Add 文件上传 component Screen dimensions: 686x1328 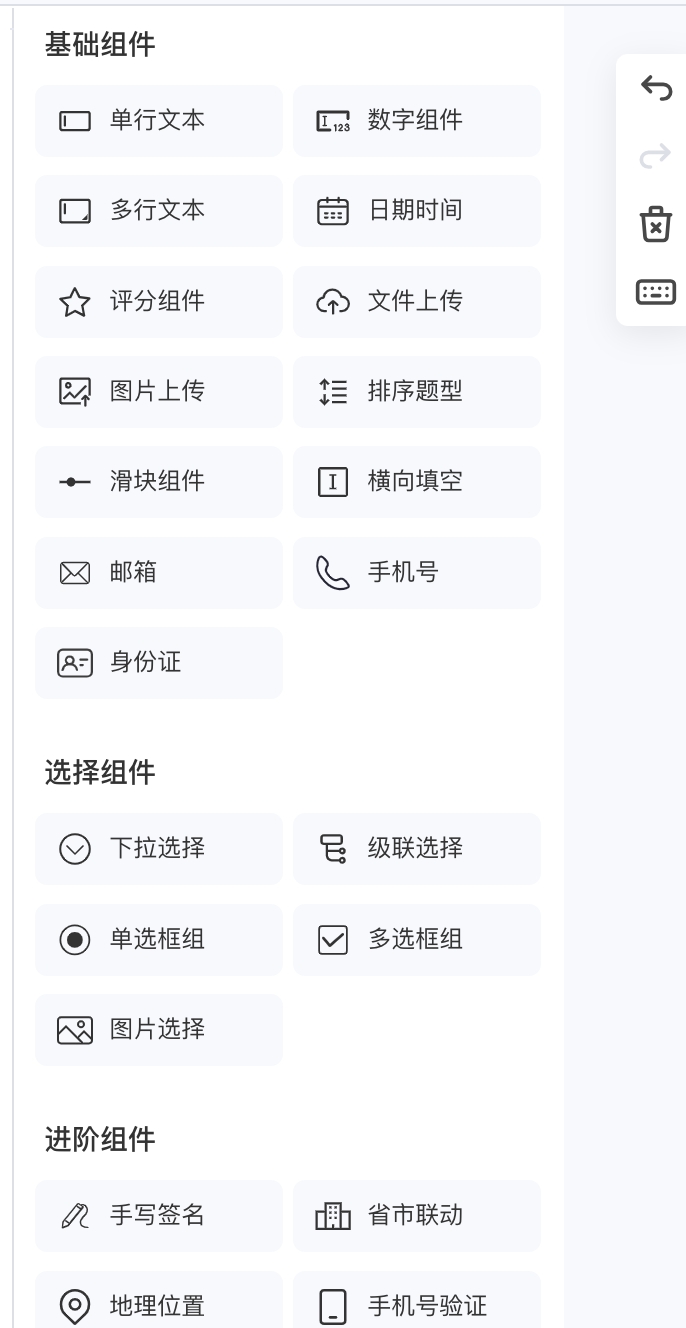(416, 302)
